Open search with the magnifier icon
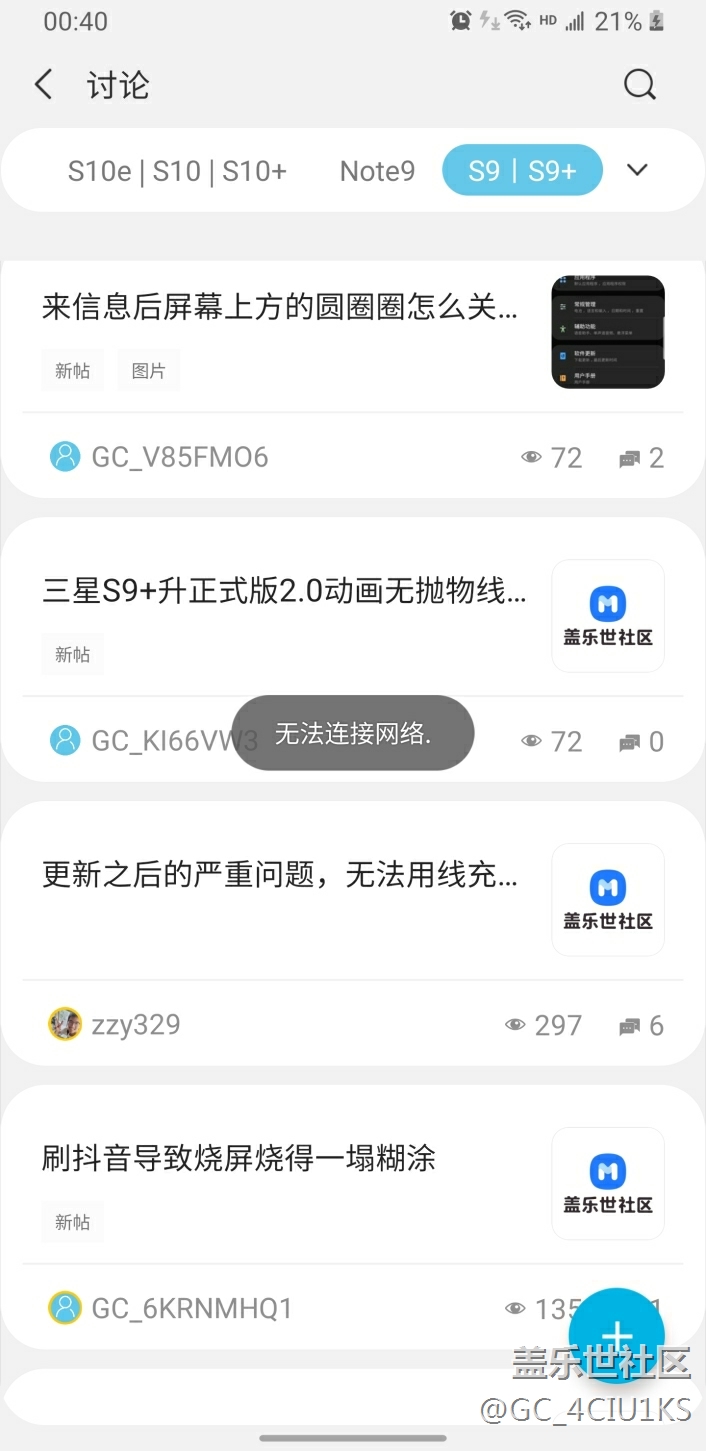Screen dimensions: 706x1451 [x=639, y=85]
